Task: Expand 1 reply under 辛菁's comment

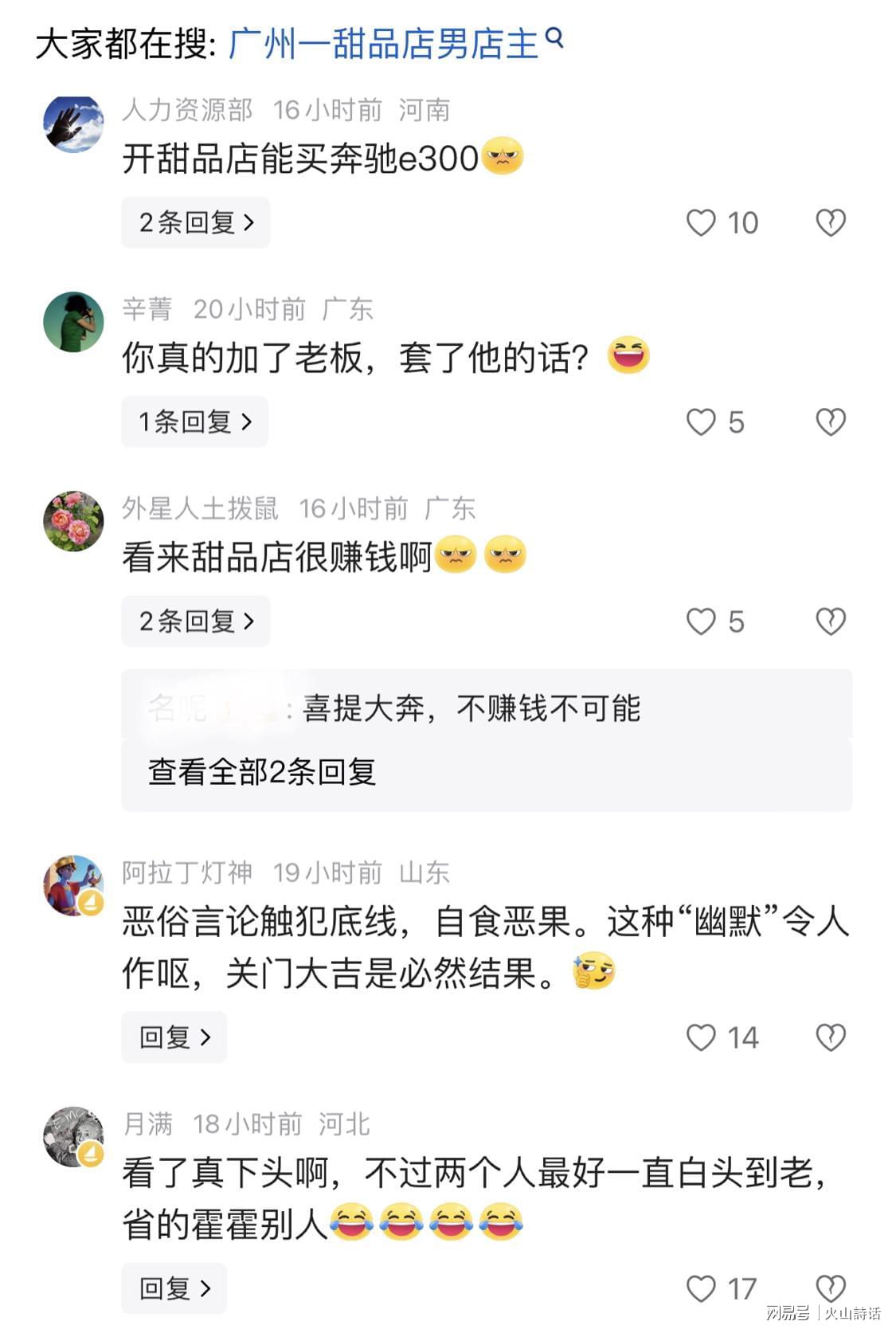Action: pos(194,421)
